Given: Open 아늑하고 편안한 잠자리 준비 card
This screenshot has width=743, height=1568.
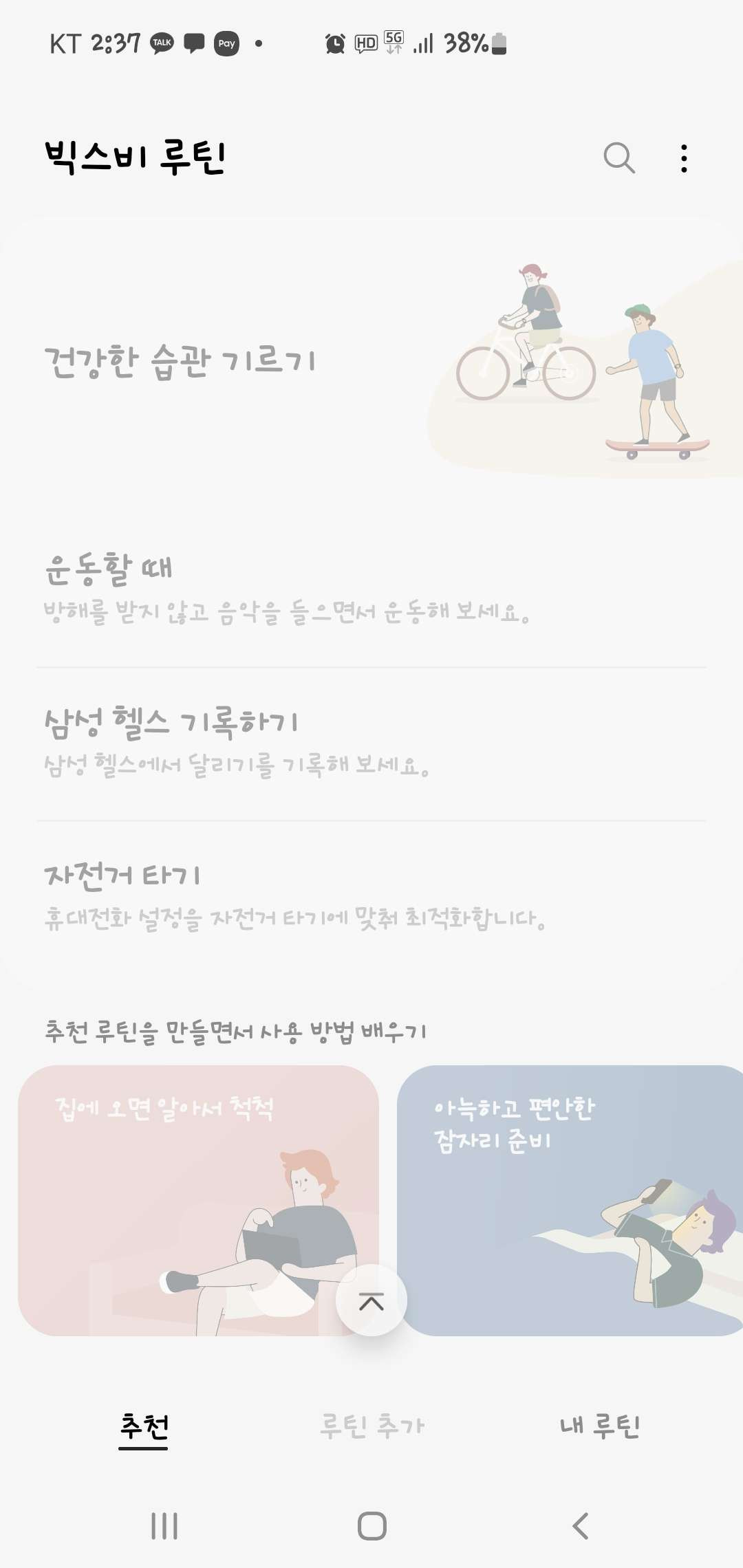Looking at the screenshot, I should (571, 1200).
